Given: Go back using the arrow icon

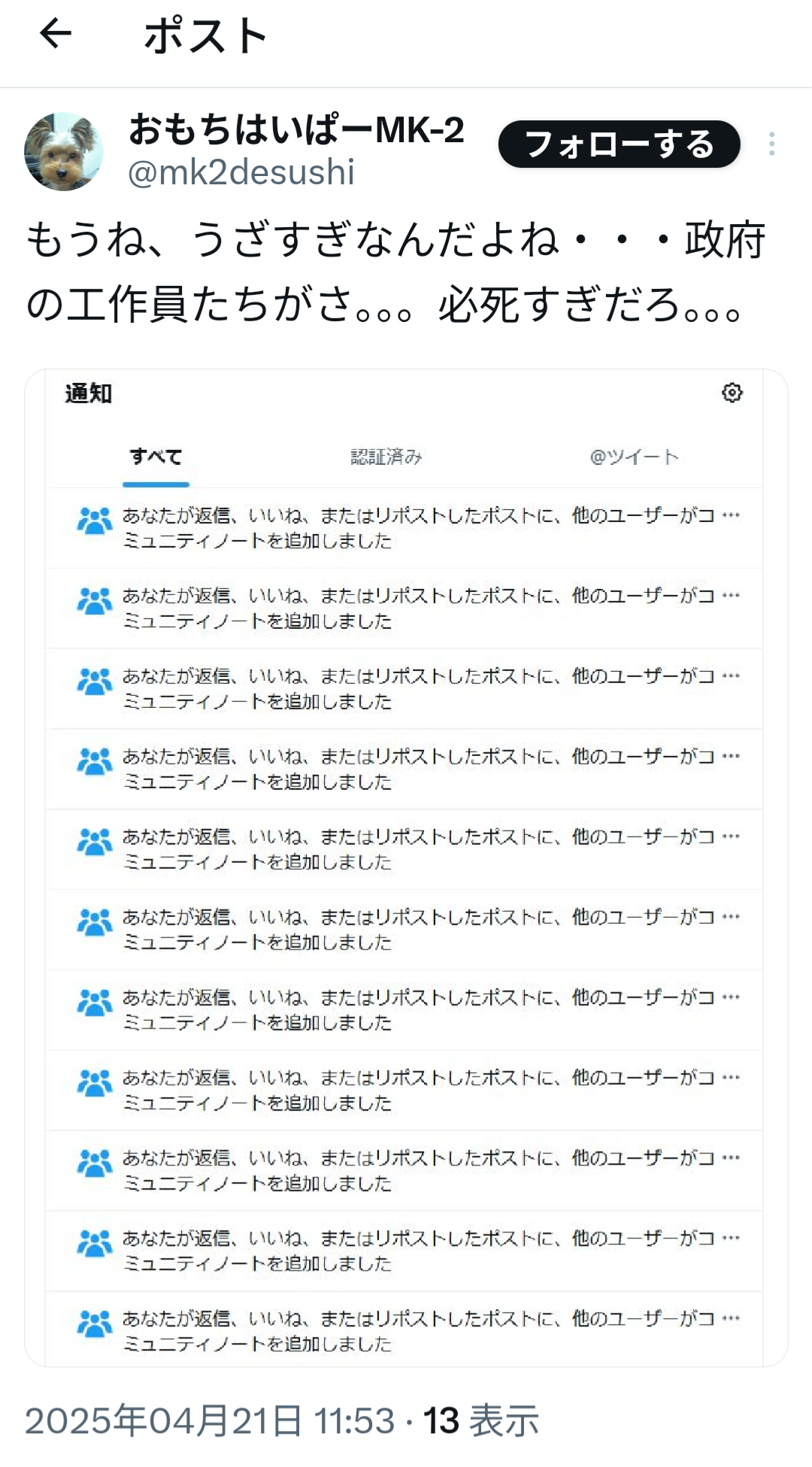Looking at the screenshot, I should pyautogui.click(x=55, y=34).
